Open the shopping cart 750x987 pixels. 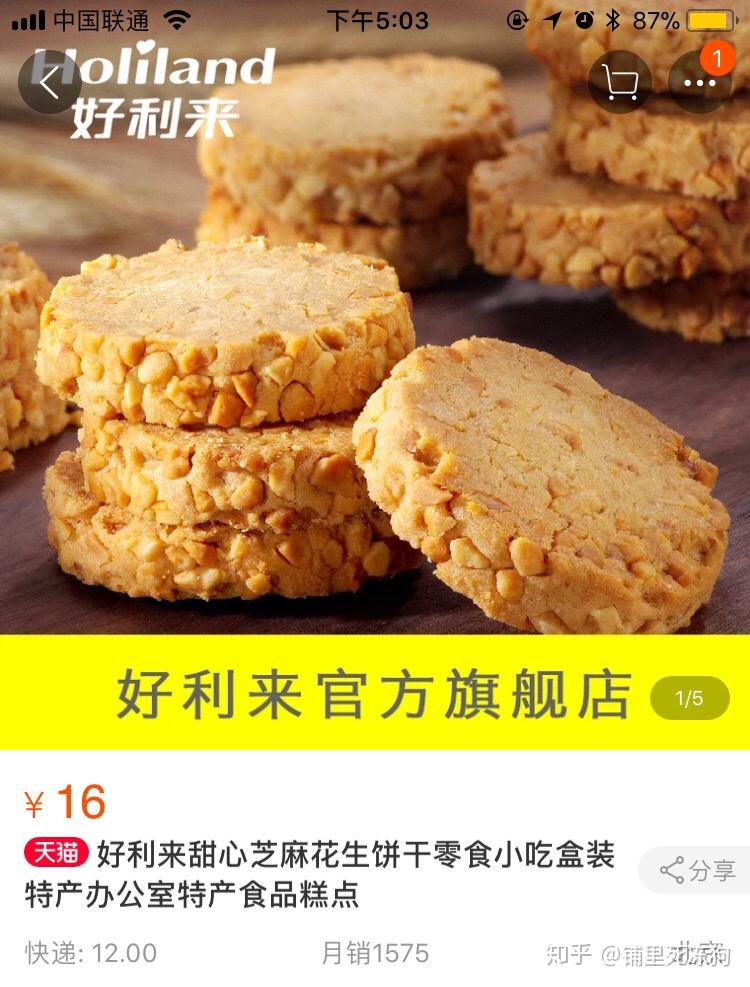620,82
